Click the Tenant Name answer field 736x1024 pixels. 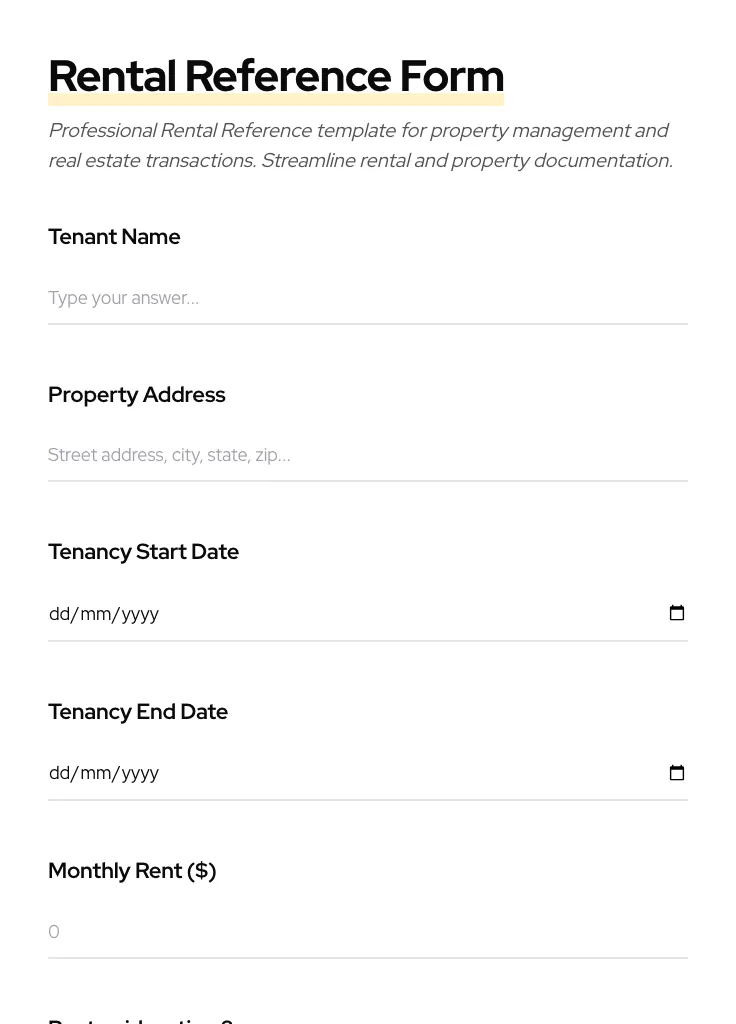300,298
